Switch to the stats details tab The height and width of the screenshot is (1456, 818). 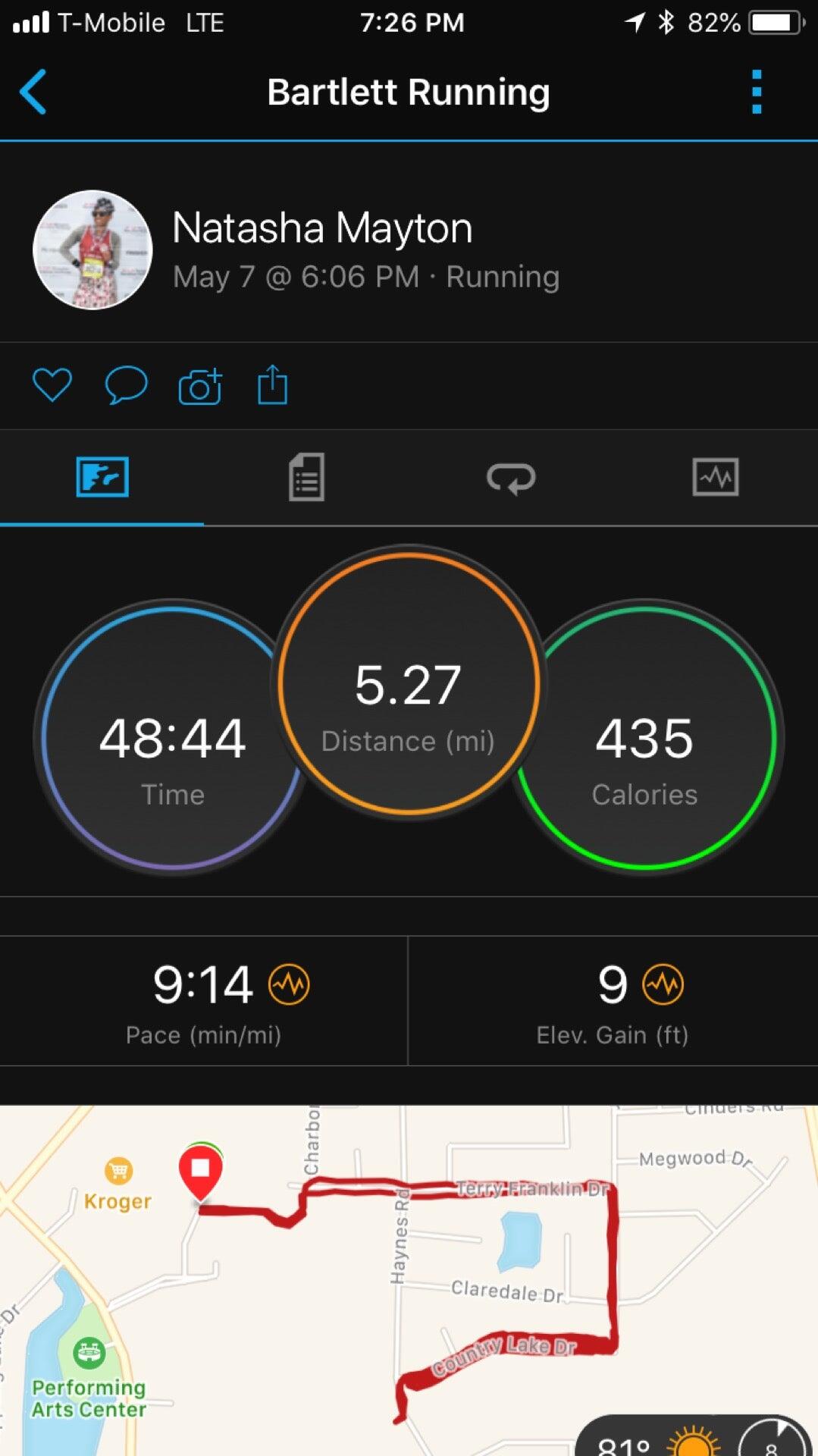click(306, 478)
